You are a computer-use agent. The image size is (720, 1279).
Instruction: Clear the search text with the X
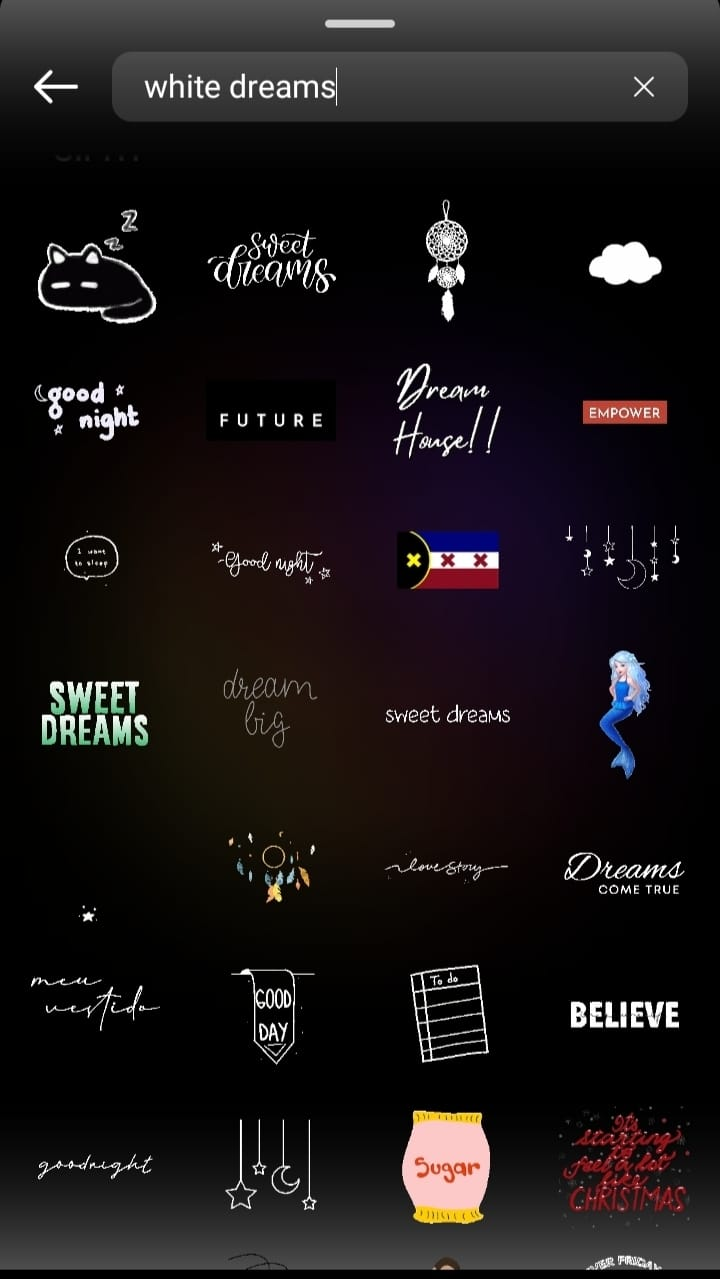643,87
